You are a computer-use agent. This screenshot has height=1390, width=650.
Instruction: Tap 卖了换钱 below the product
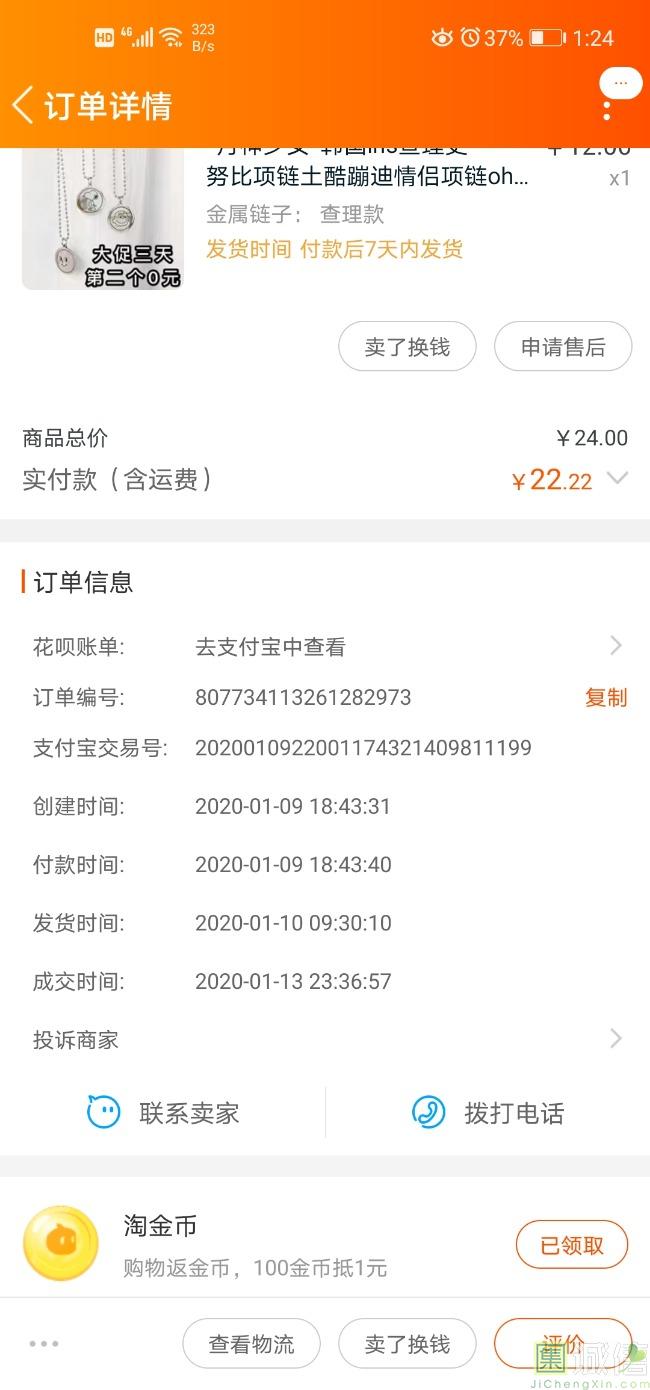tap(407, 347)
